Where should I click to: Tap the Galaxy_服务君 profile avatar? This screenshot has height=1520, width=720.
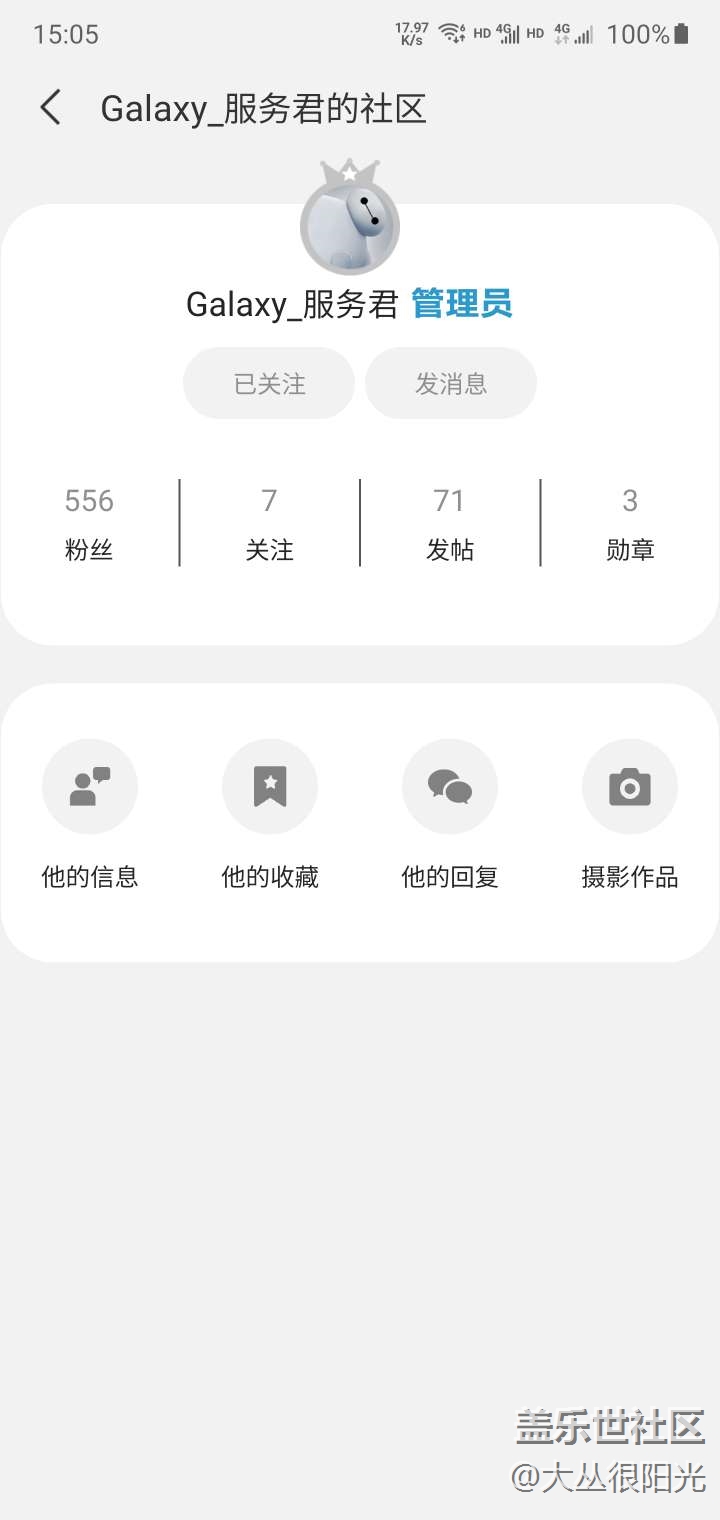(x=350, y=224)
